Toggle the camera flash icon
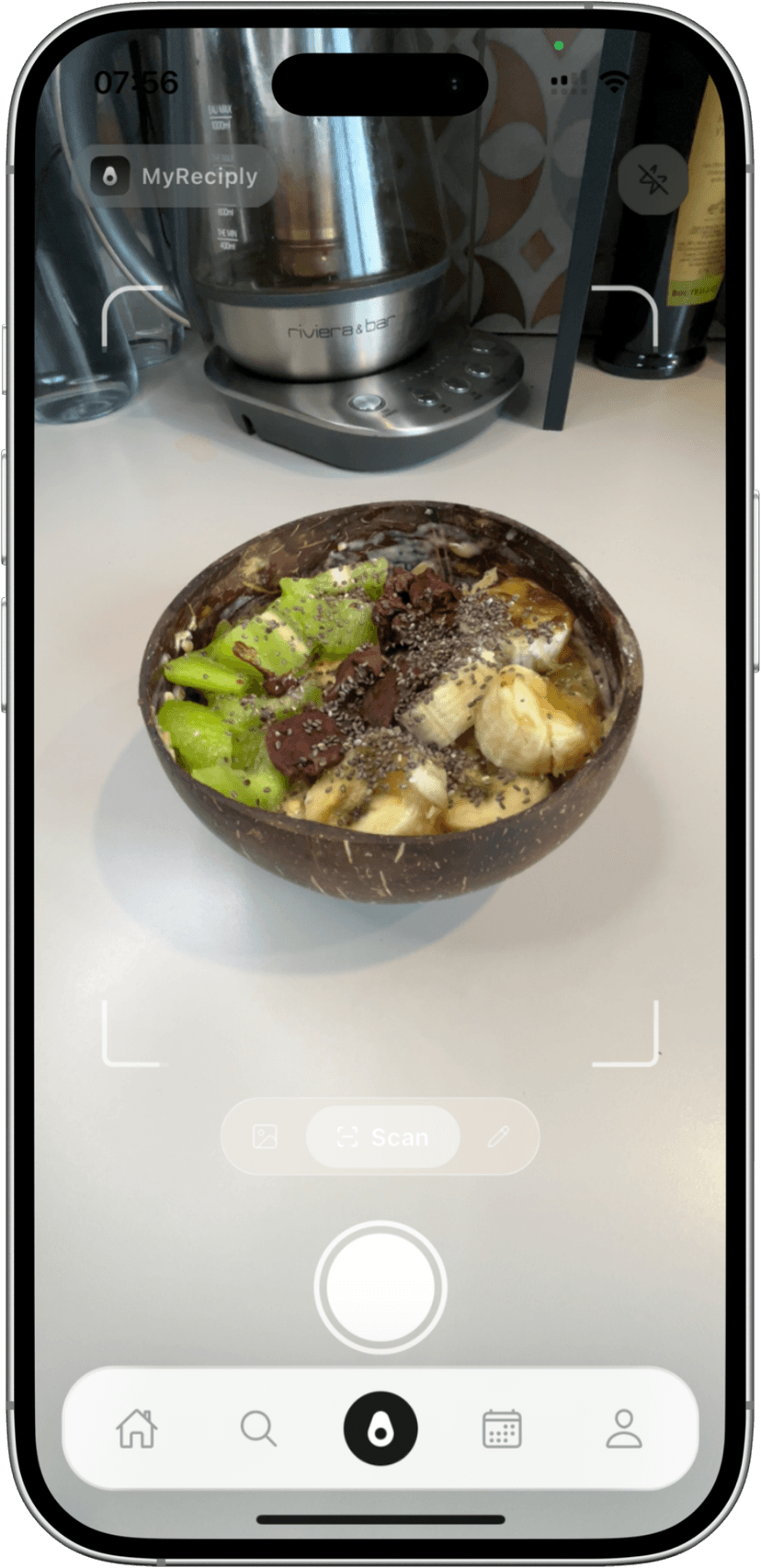This screenshot has width=761, height=1568. coord(653,179)
